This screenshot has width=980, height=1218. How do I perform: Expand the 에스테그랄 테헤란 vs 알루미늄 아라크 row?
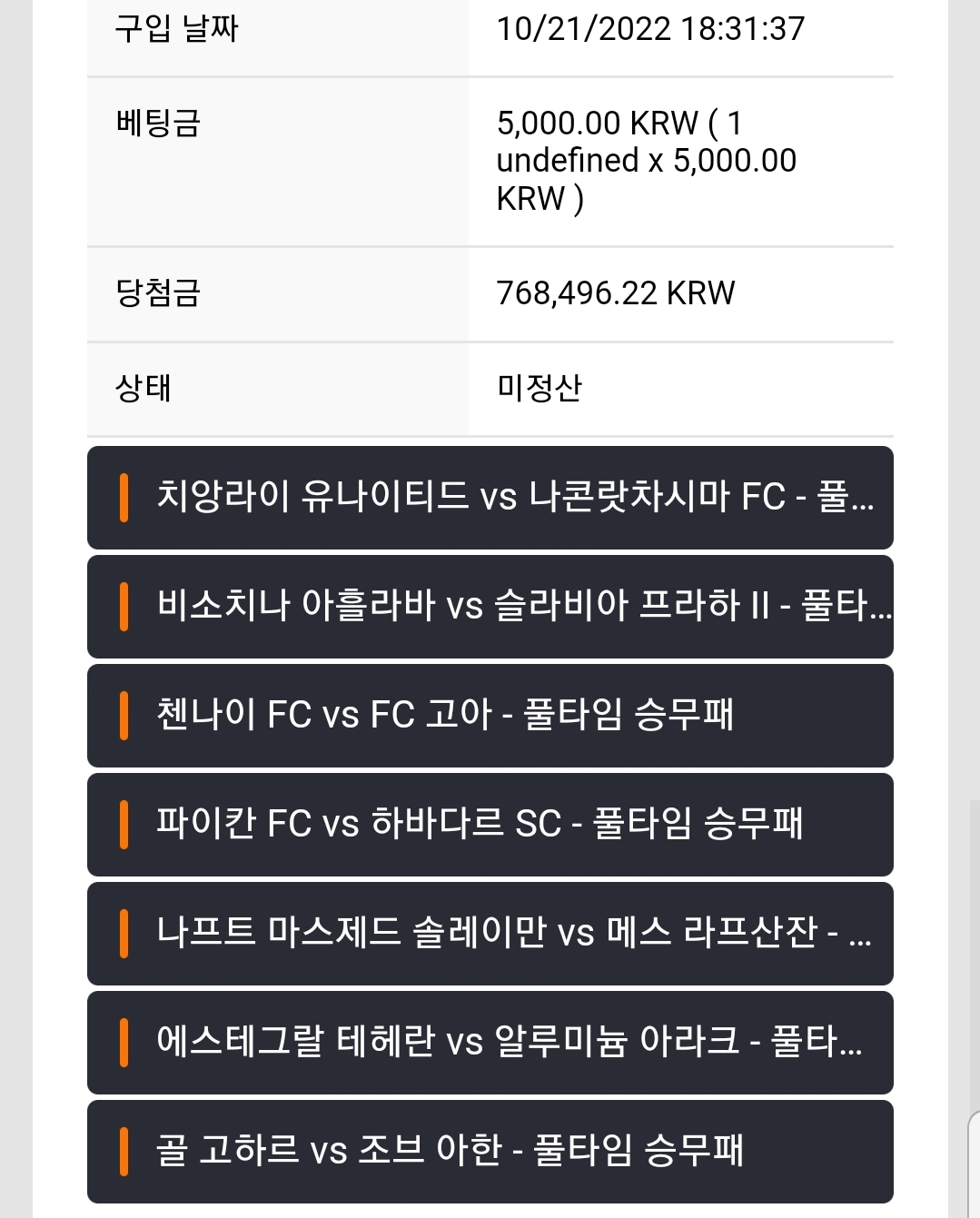click(490, 1043)
